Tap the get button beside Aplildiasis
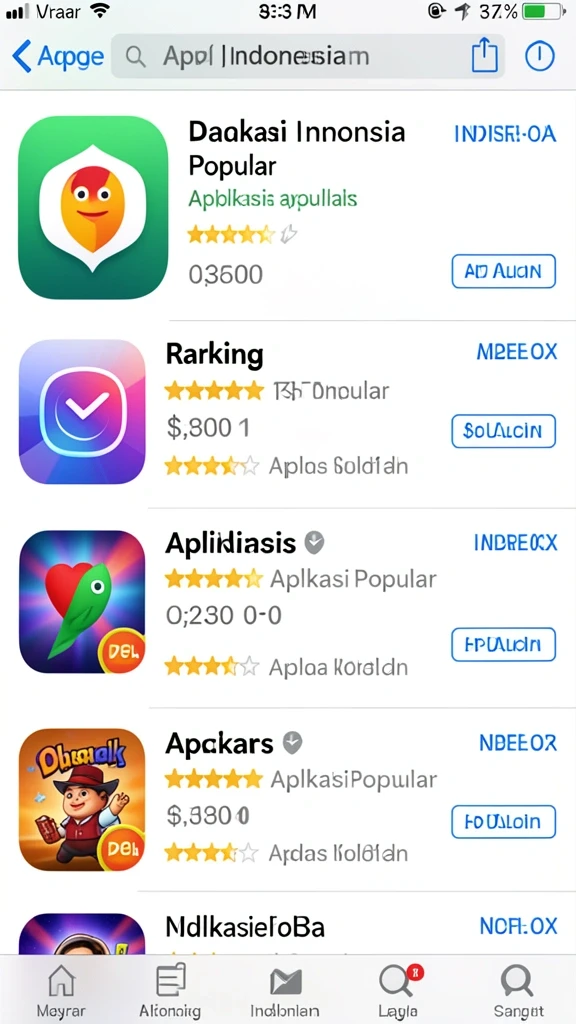 click(x=504, y=645)
